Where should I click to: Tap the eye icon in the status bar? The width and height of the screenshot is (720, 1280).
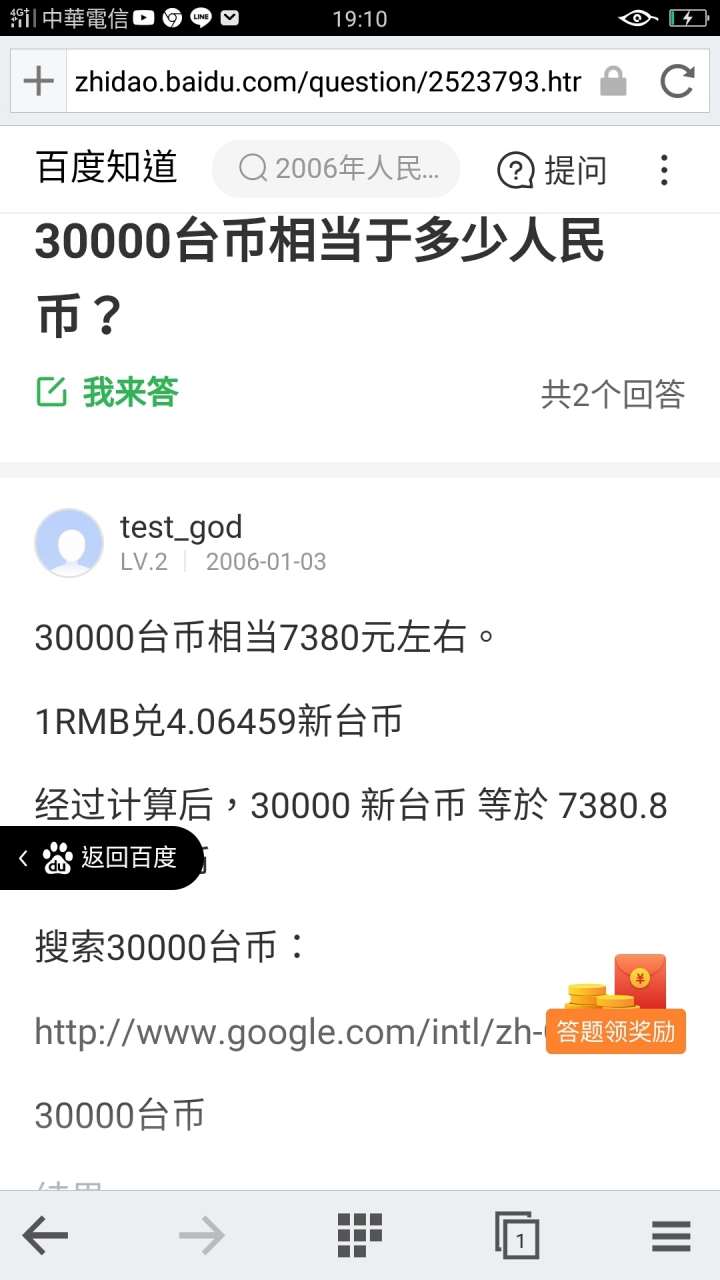tap(637, 17)
